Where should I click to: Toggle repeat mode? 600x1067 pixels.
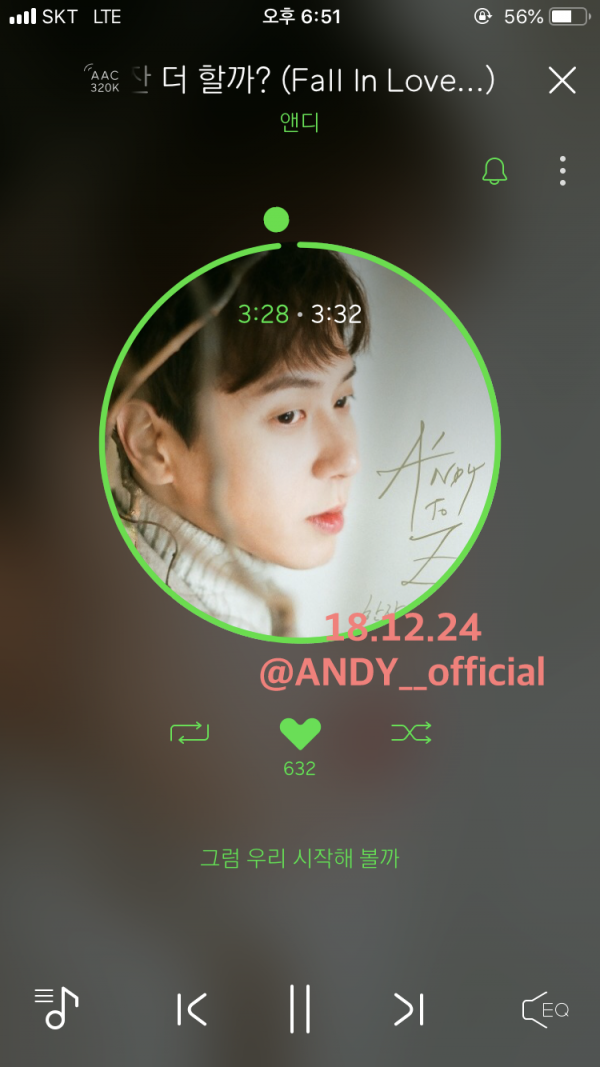coord(189,733)
